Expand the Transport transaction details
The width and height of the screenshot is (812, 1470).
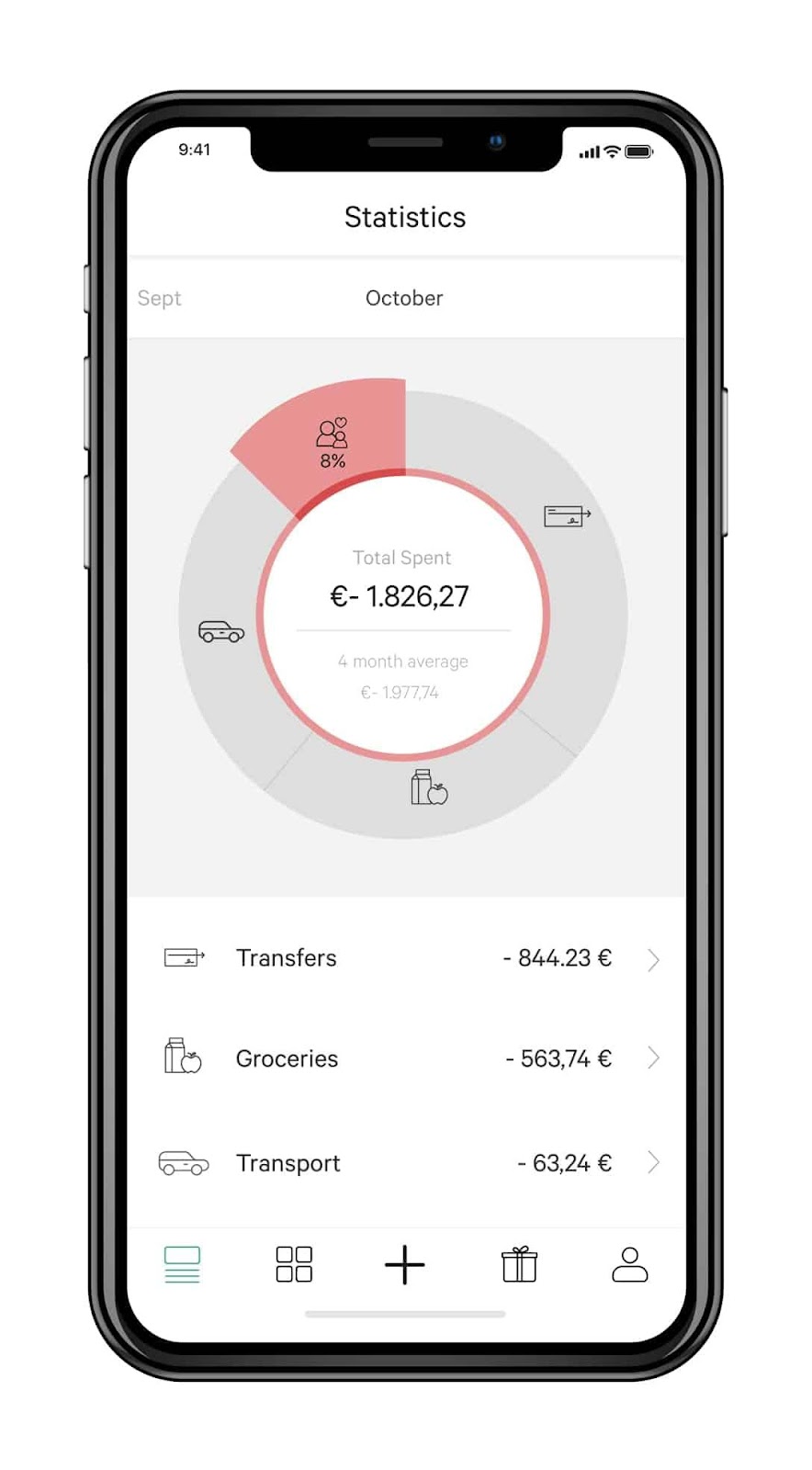pyautogui.click(x=654, y=1163)
